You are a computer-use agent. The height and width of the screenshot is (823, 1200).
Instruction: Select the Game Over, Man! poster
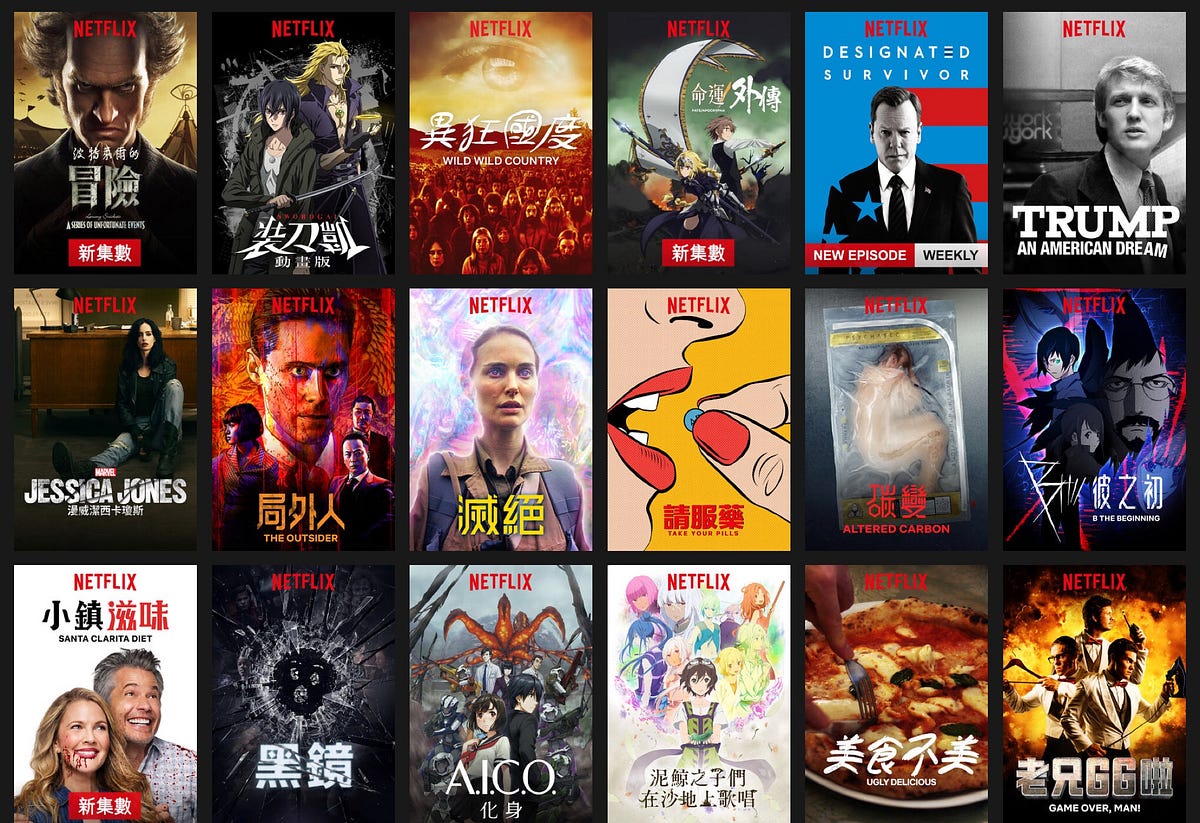tap(1093, 693)
